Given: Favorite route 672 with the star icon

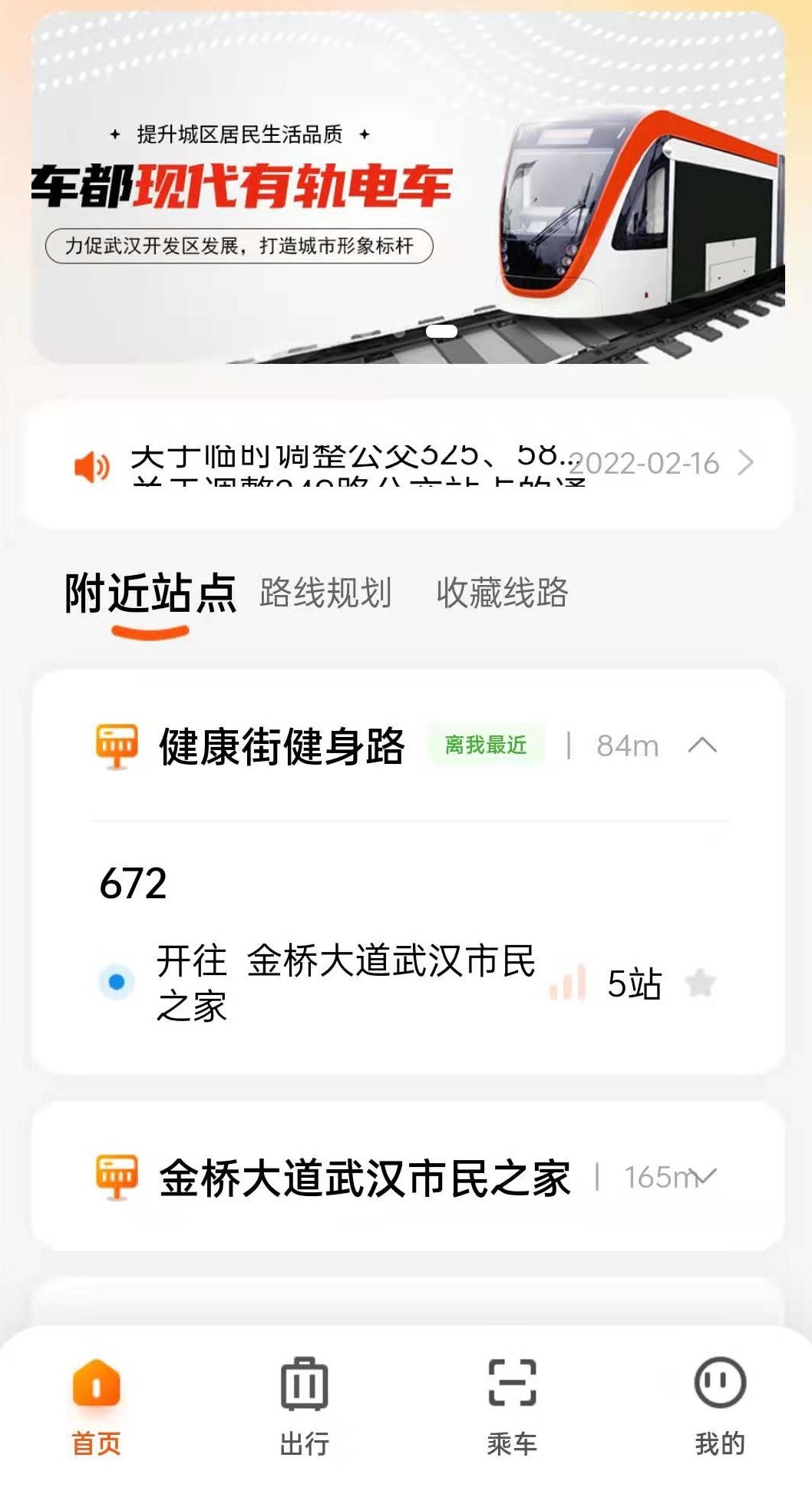Looking at the screenshot, I should tap(701, 983).
